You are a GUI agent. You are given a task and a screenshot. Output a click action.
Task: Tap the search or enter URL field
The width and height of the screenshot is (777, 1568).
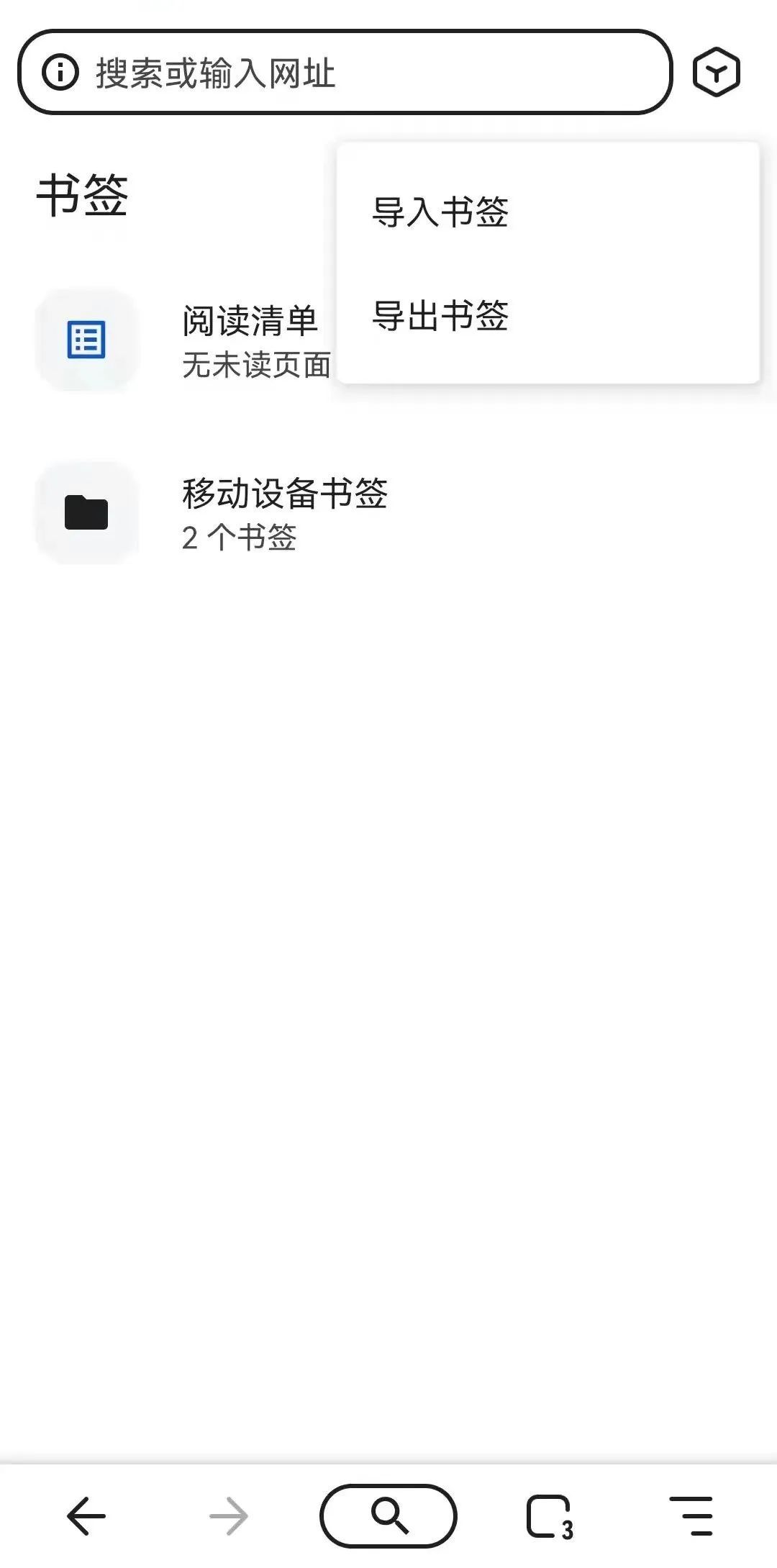pos(360,73)
